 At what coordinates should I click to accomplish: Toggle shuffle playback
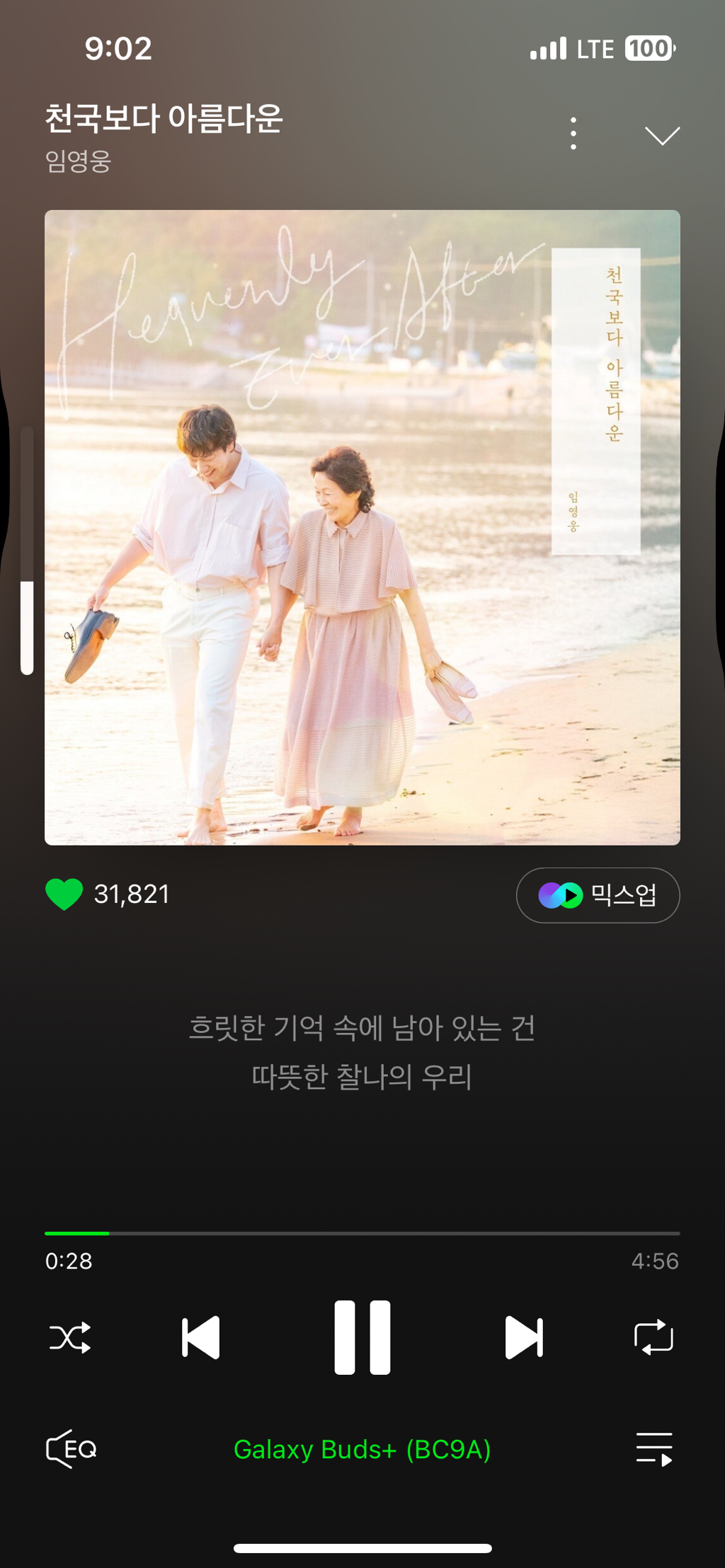coord(70,1337)
